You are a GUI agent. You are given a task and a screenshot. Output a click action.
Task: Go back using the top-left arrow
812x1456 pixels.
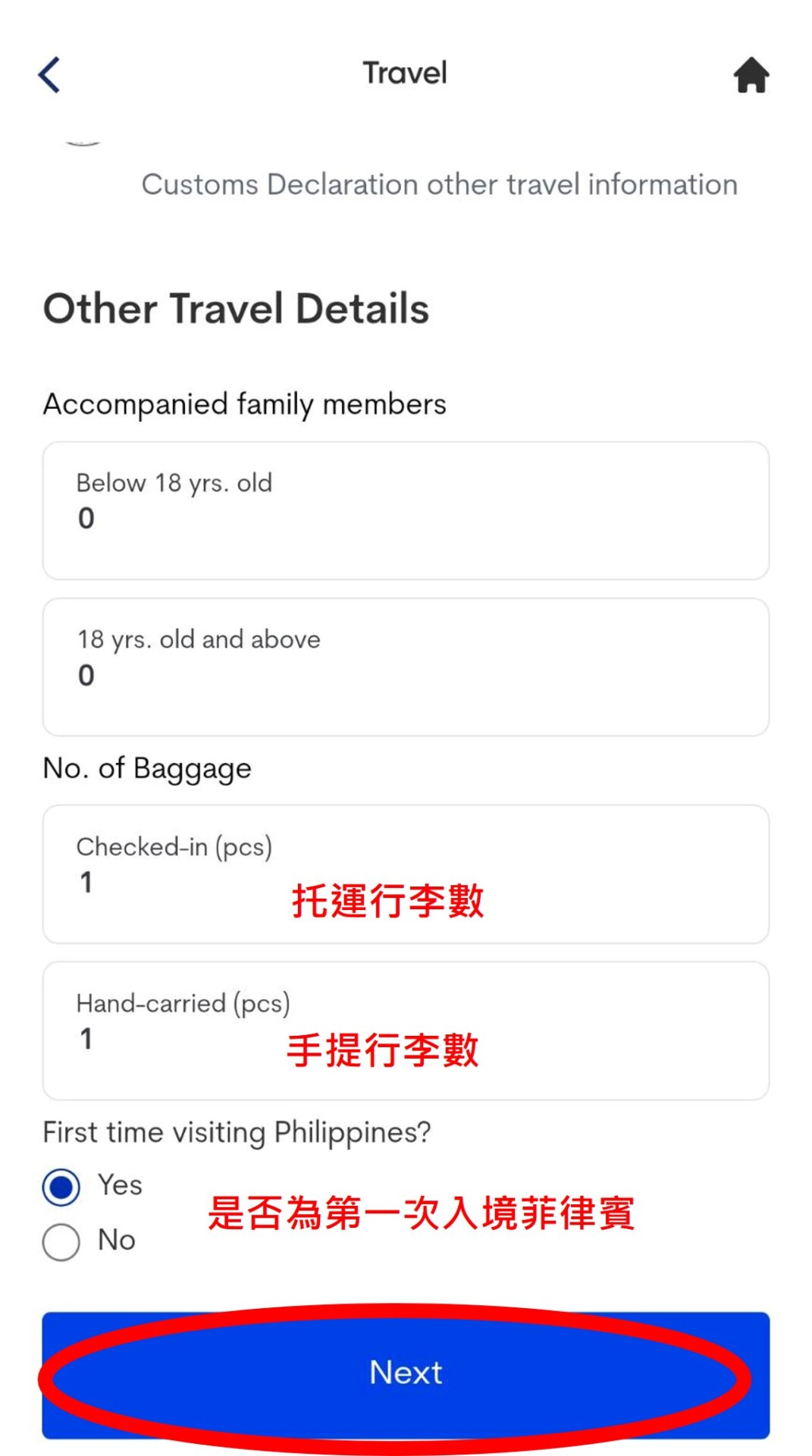pos(49,75)
